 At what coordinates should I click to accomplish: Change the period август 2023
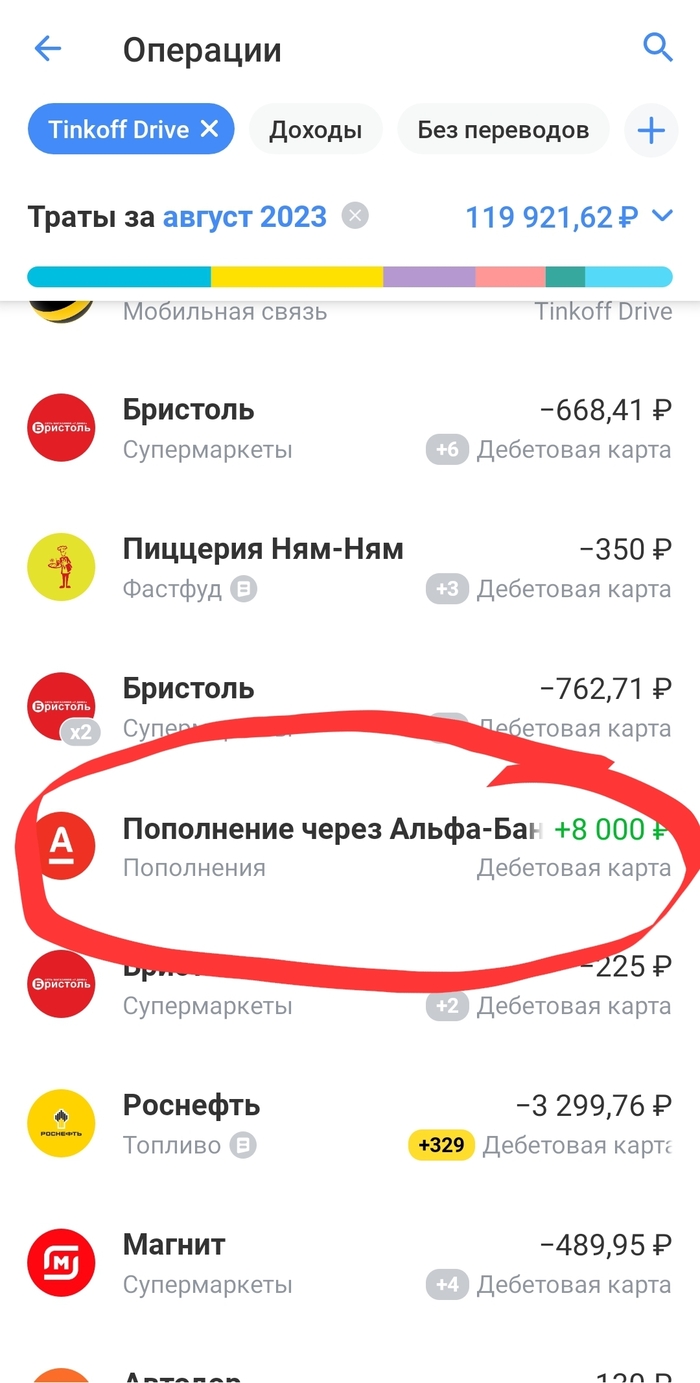pos(244,216)
